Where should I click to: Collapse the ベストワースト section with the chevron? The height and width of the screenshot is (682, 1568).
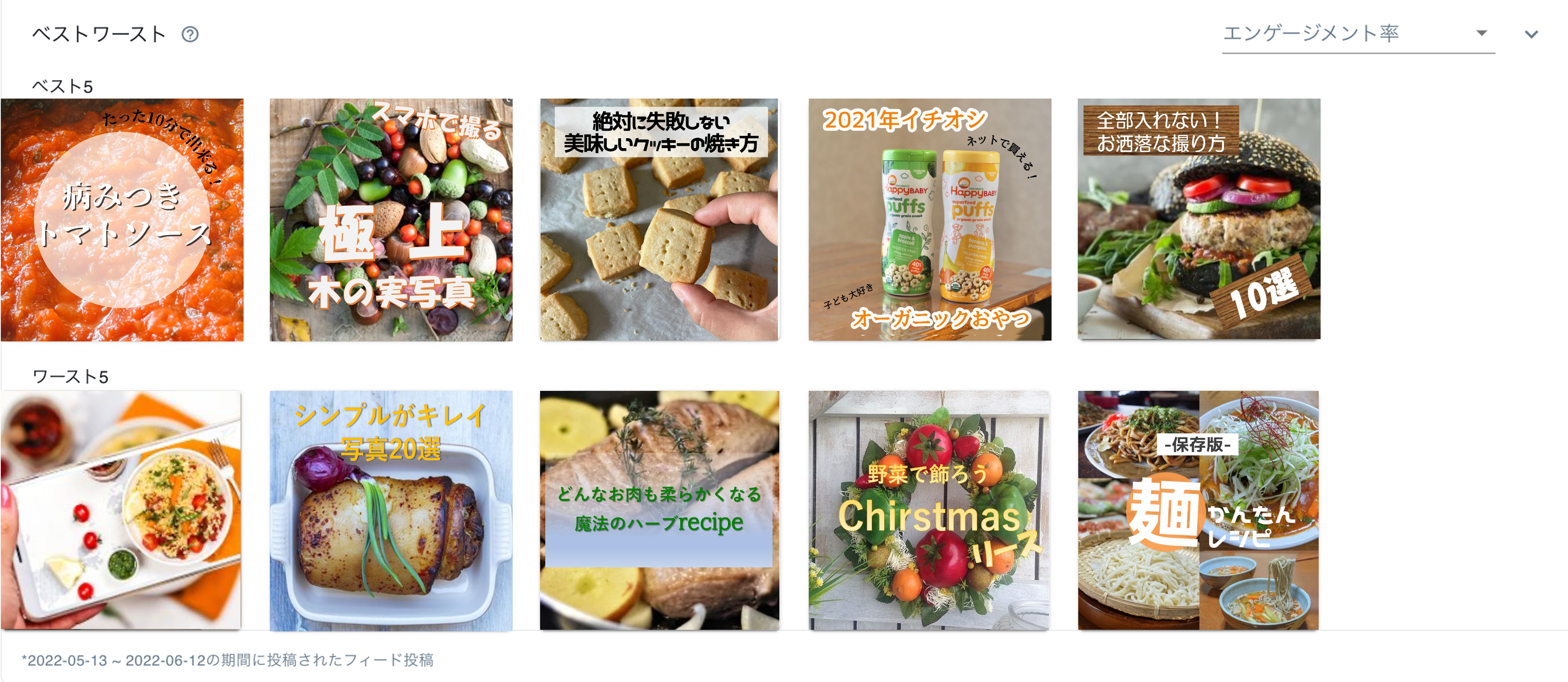point(1531,35)
